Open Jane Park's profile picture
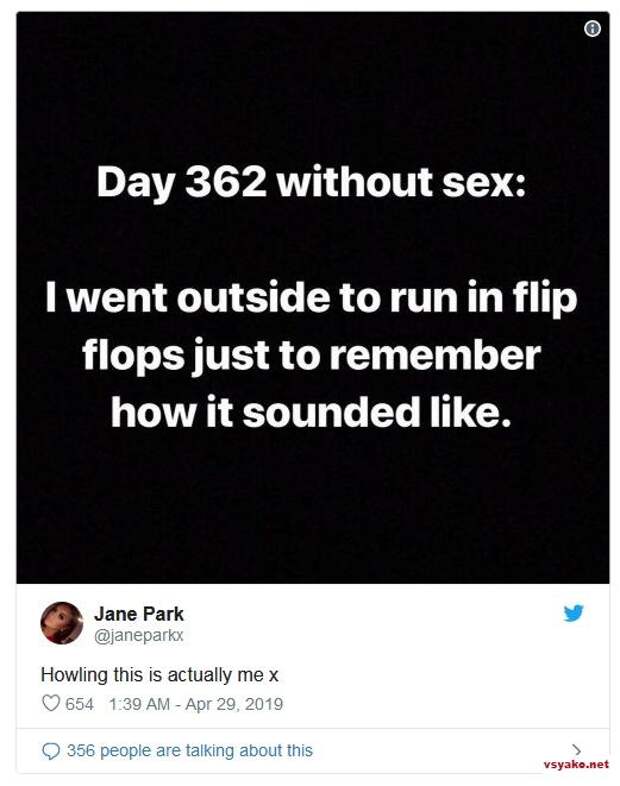This screenshot has height=786, width=620. [62, 623]
